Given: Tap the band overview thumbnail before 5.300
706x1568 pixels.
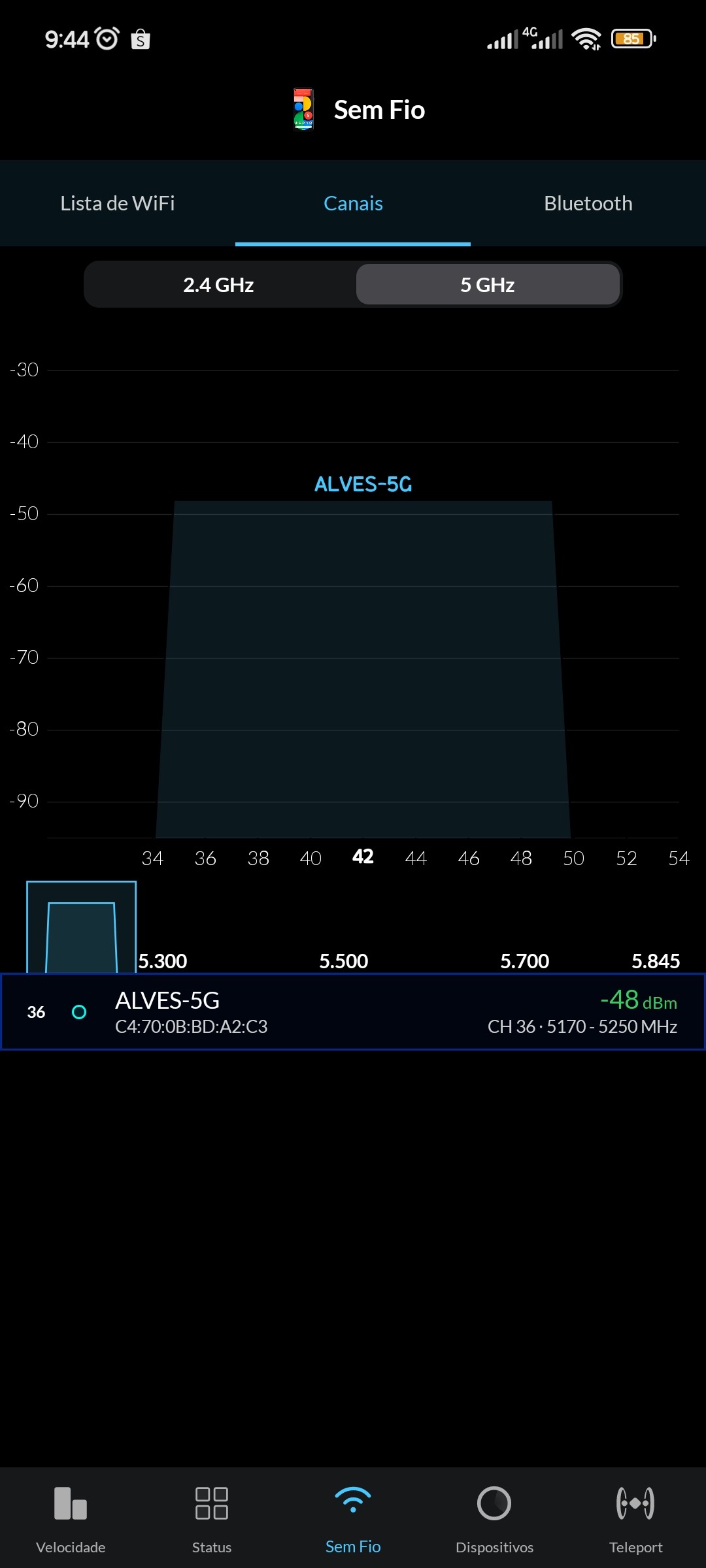Looking at the screenshot, I should click(x=81, y=927).
